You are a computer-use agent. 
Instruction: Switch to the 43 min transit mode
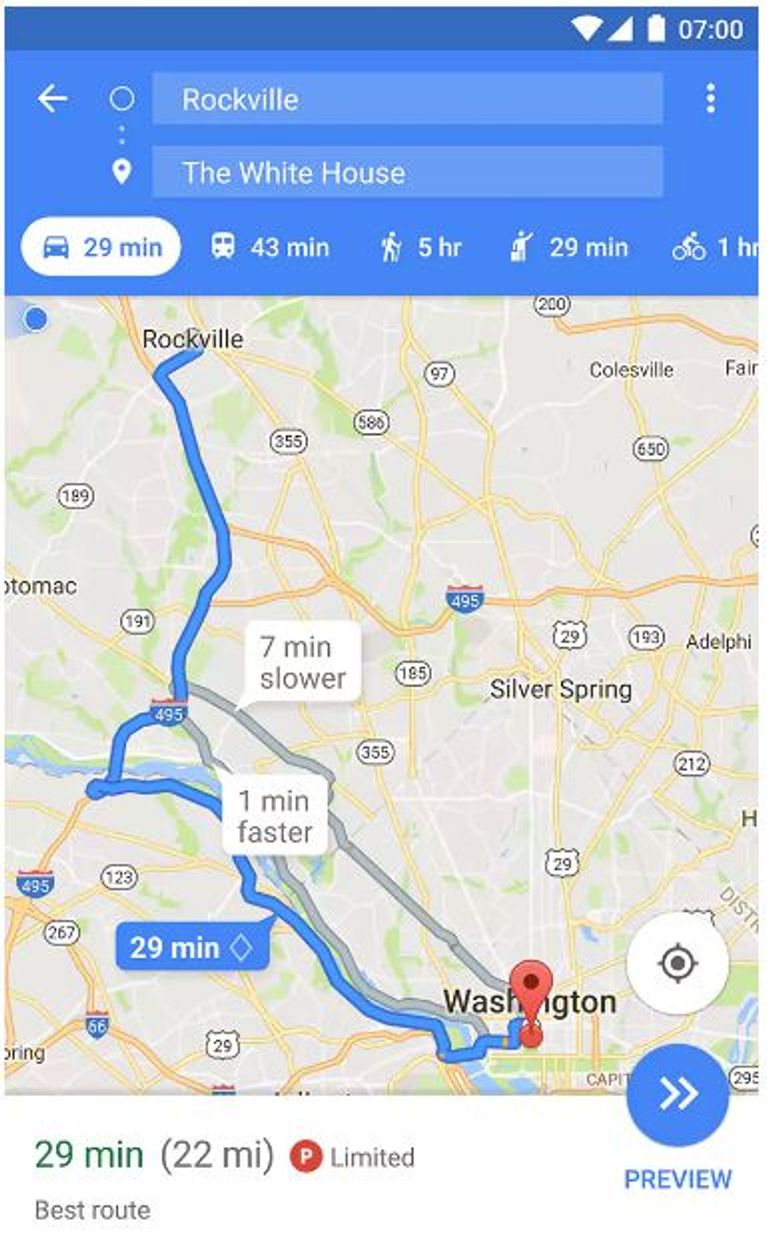click(x=269, y=247)
